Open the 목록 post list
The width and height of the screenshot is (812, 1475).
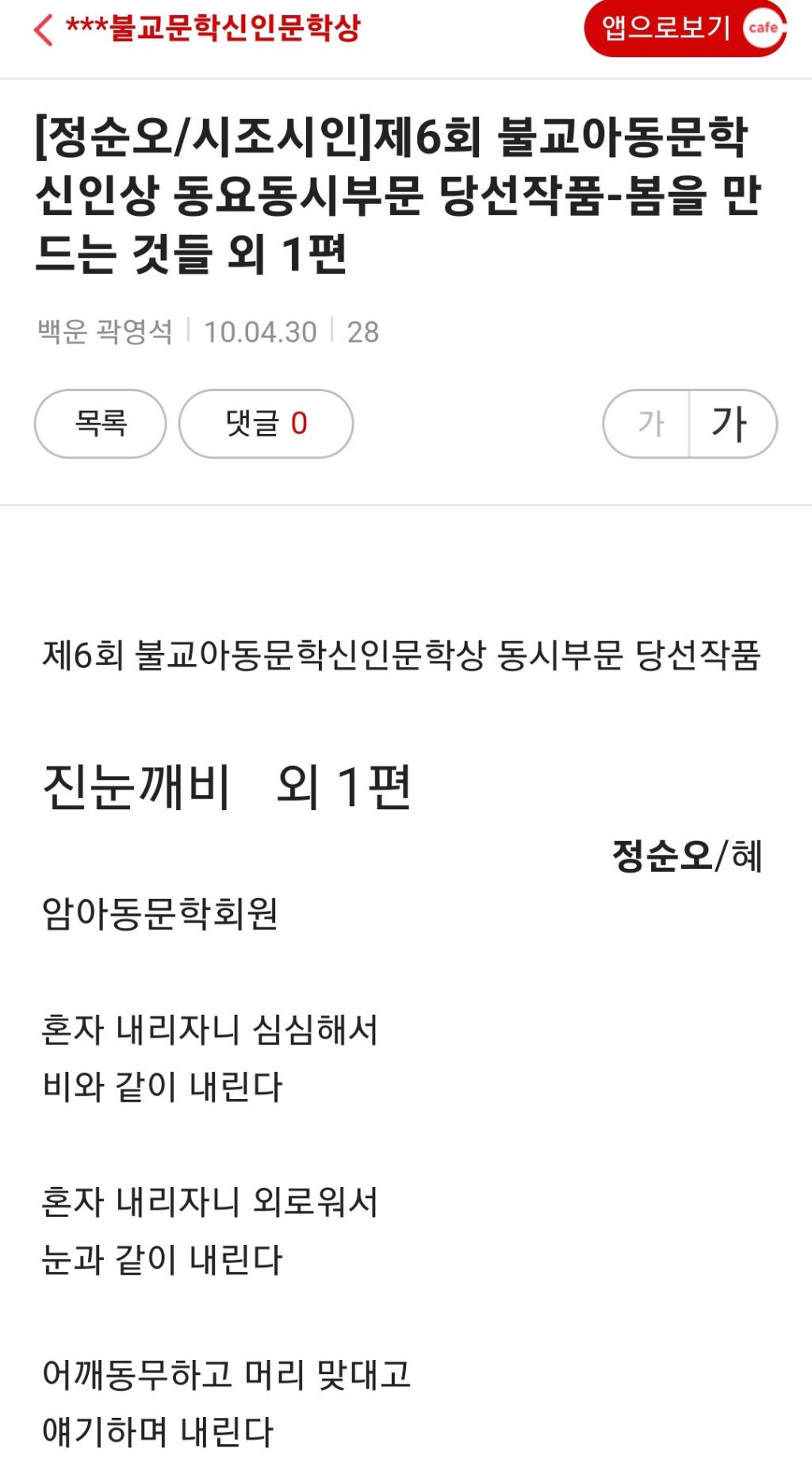pos(101,424)
